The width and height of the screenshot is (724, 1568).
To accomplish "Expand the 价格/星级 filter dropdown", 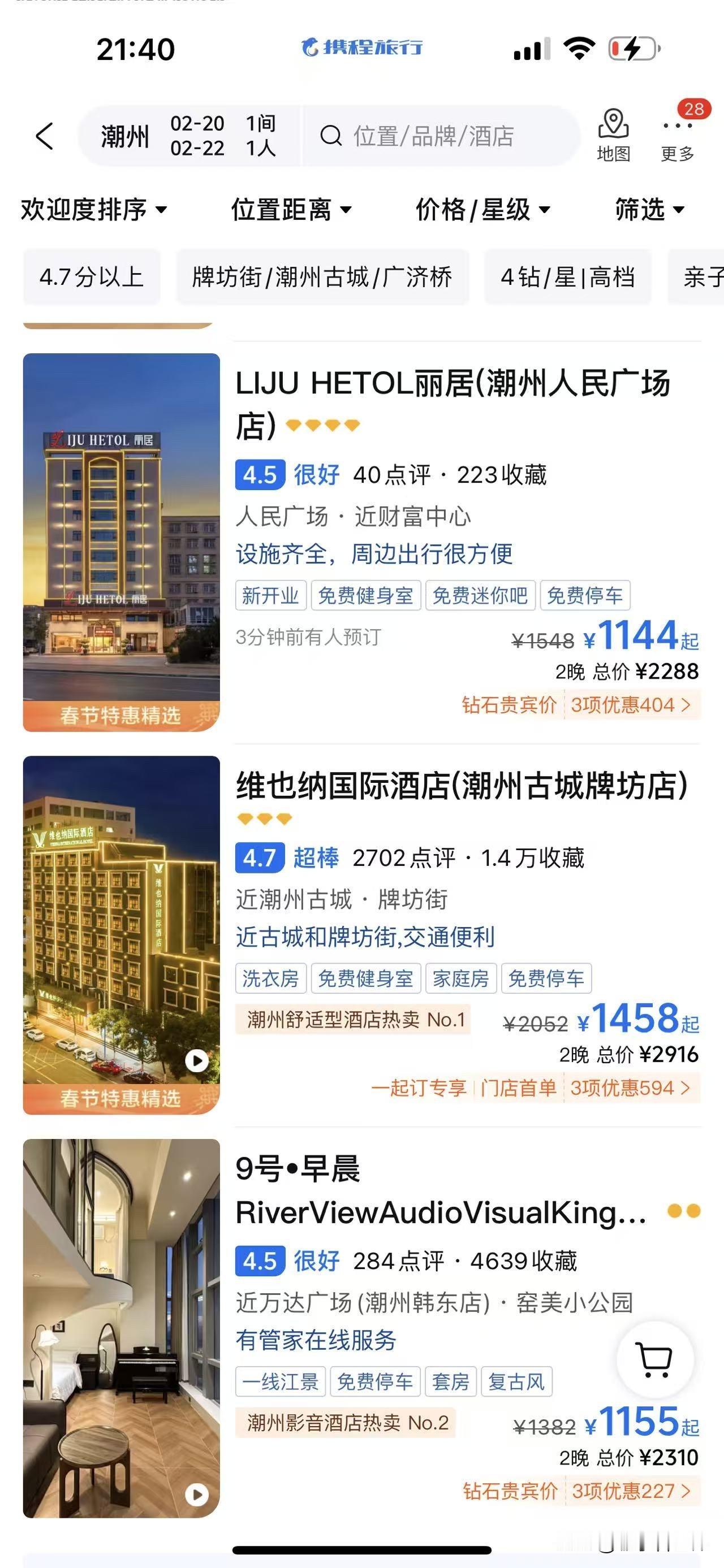I will (x=484, y=211).
